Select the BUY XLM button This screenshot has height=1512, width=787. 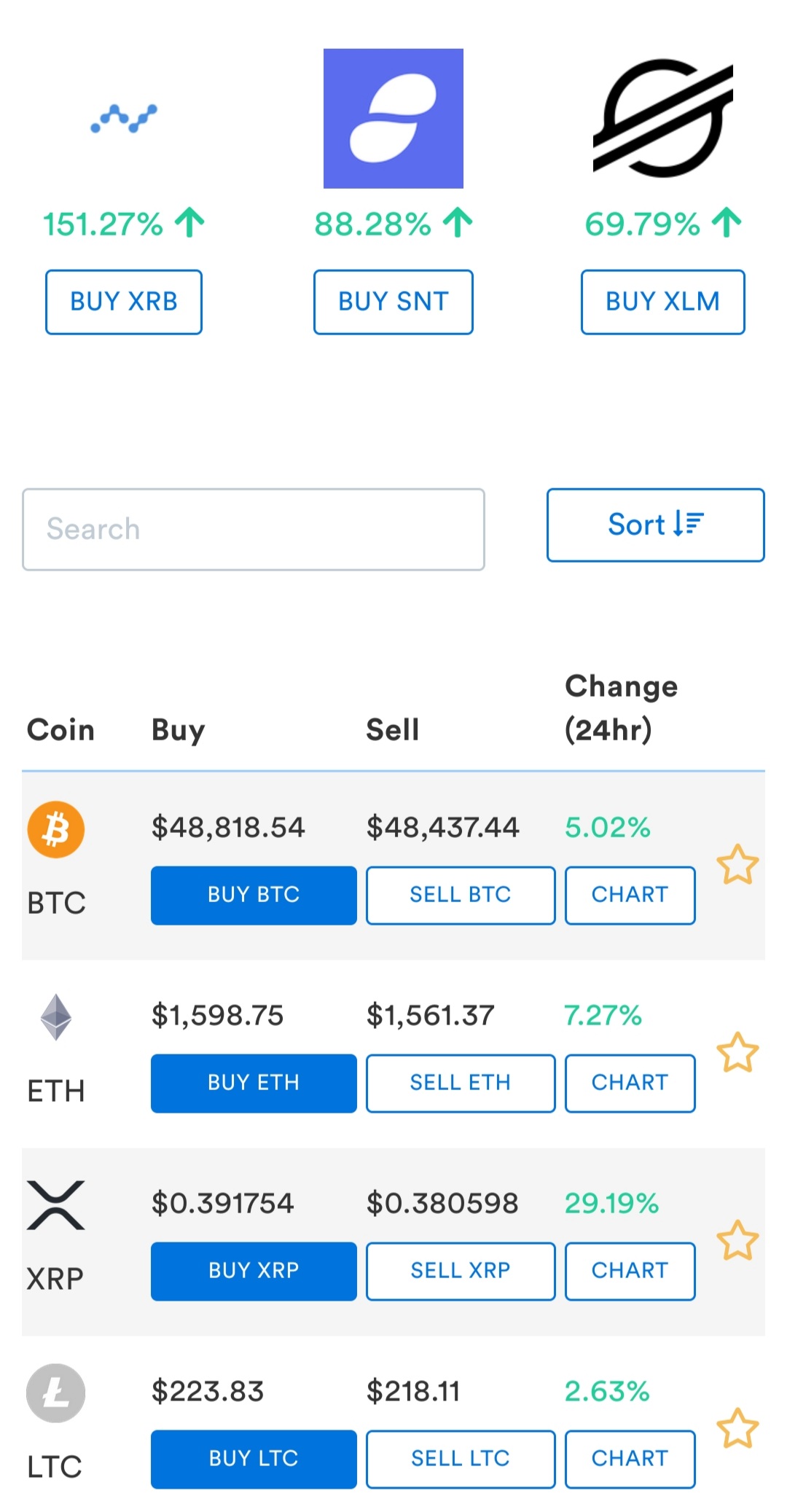click(662, 302)
